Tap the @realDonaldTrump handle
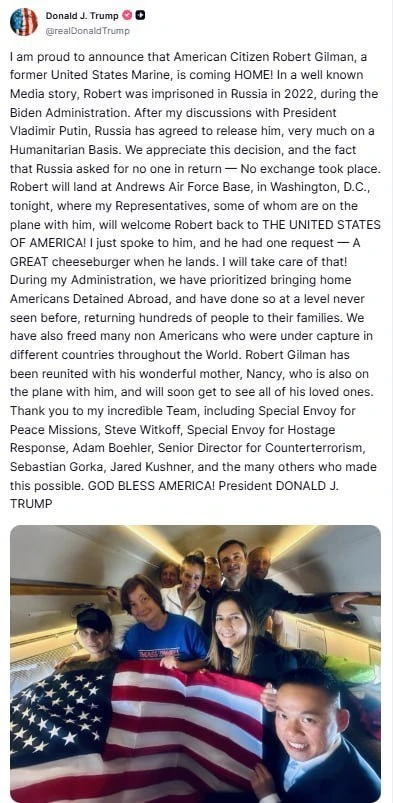The height and width of the screenshot is (803, 393). (88, 31)
